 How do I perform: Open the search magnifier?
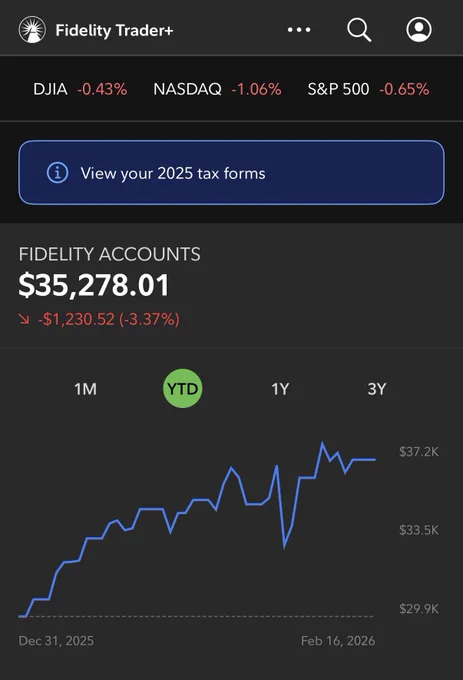(x=359, y=30)
